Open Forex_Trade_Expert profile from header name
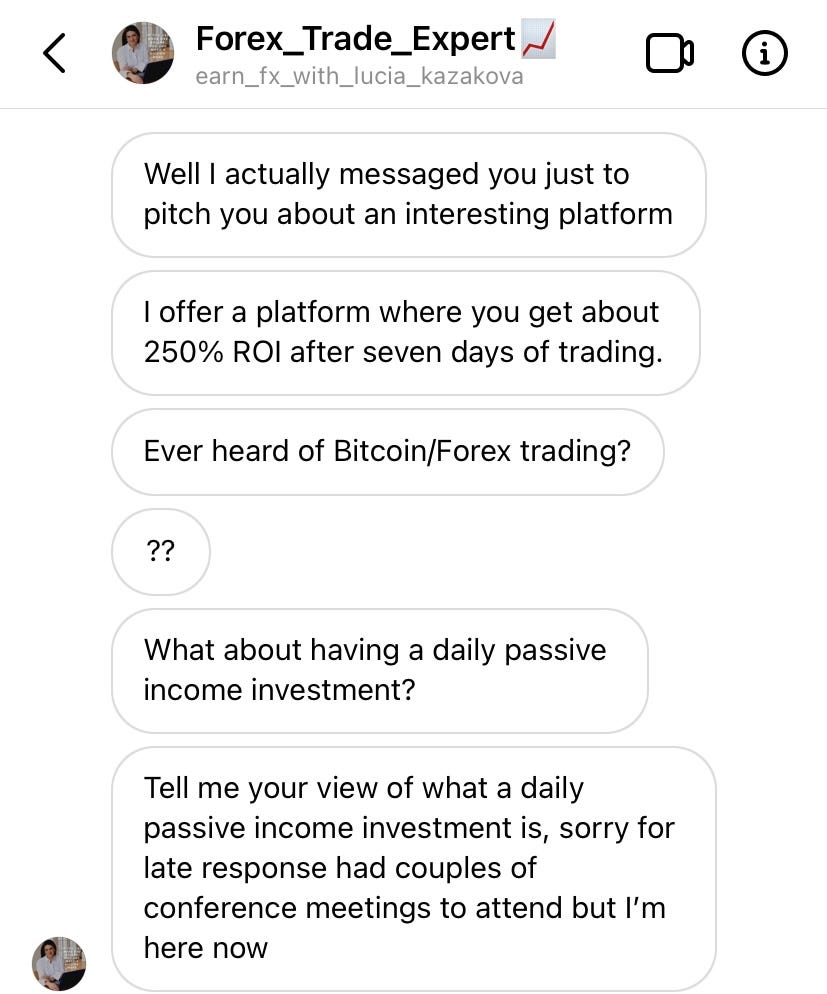Viewport: 827px width, 994px height. (x=356, y=40)
